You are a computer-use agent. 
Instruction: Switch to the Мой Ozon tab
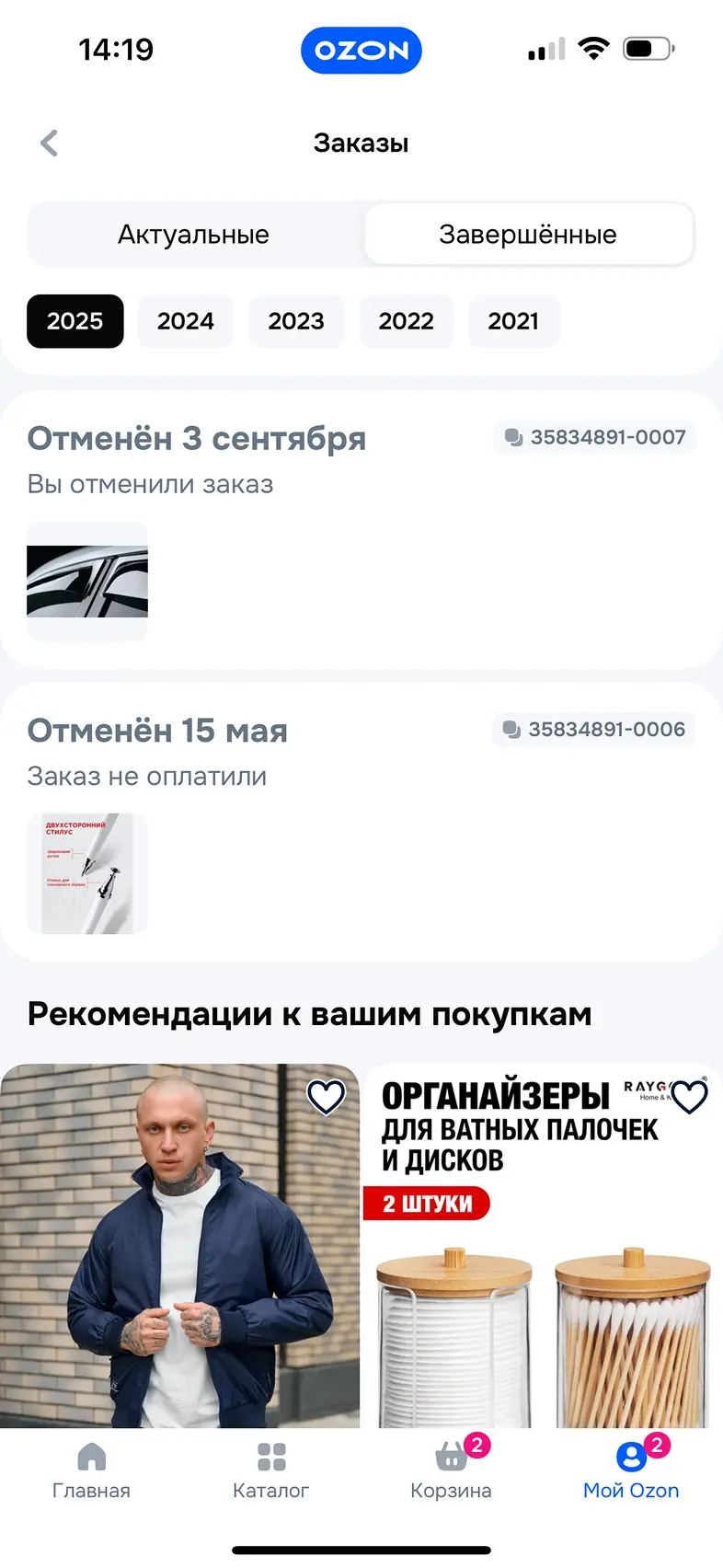pos(631,1470)
